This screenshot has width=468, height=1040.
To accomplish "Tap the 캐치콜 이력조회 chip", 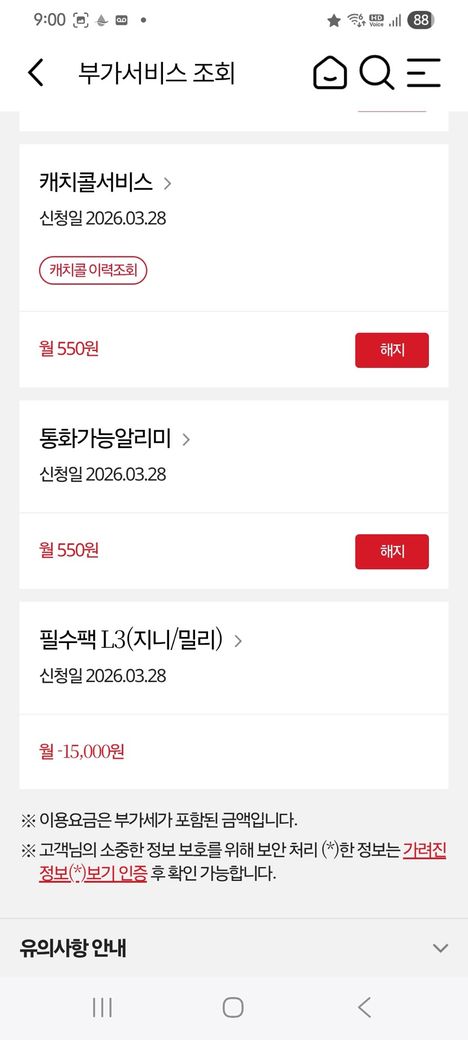I will click(93, 271).
